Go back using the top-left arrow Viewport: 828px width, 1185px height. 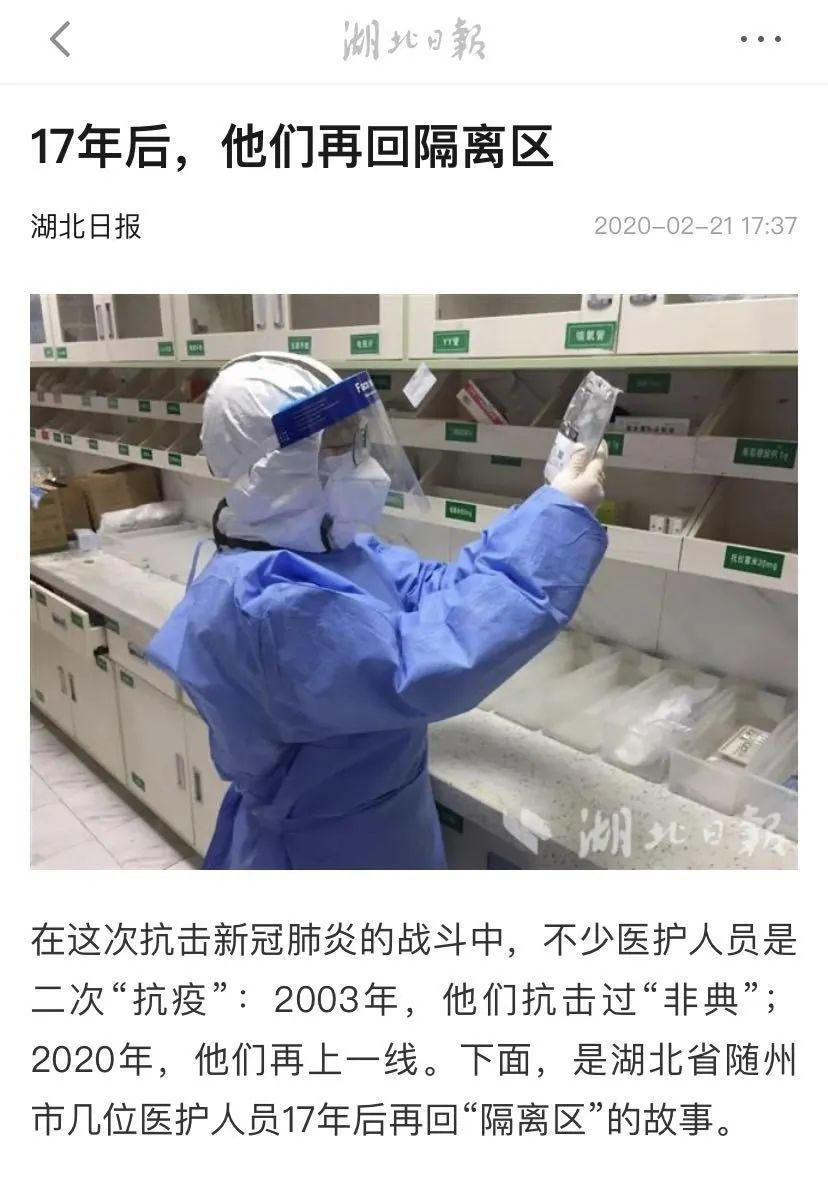pyautogui.click(x=61, y=40)
